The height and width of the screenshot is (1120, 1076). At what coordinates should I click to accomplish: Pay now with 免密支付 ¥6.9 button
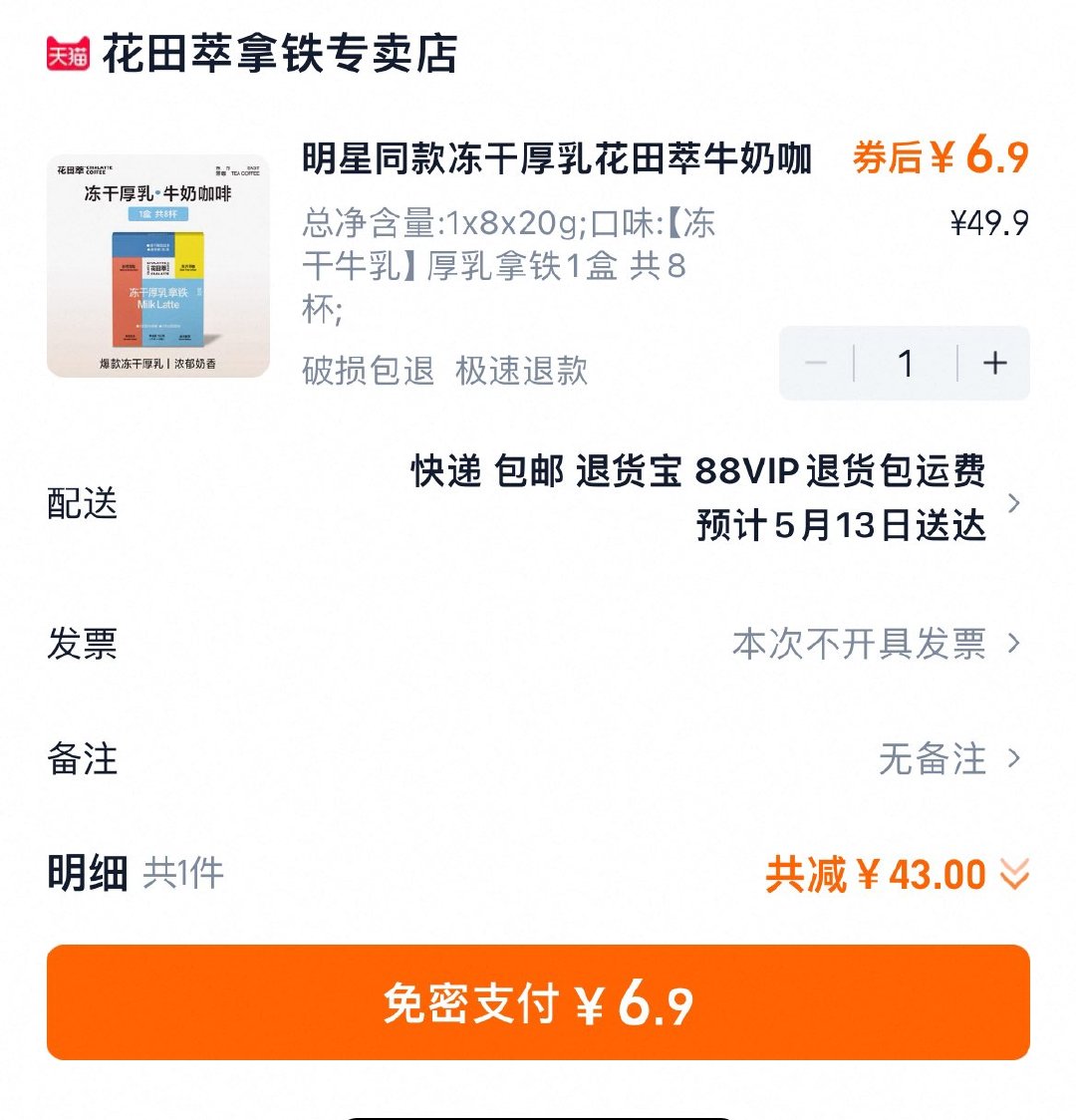538,1002
